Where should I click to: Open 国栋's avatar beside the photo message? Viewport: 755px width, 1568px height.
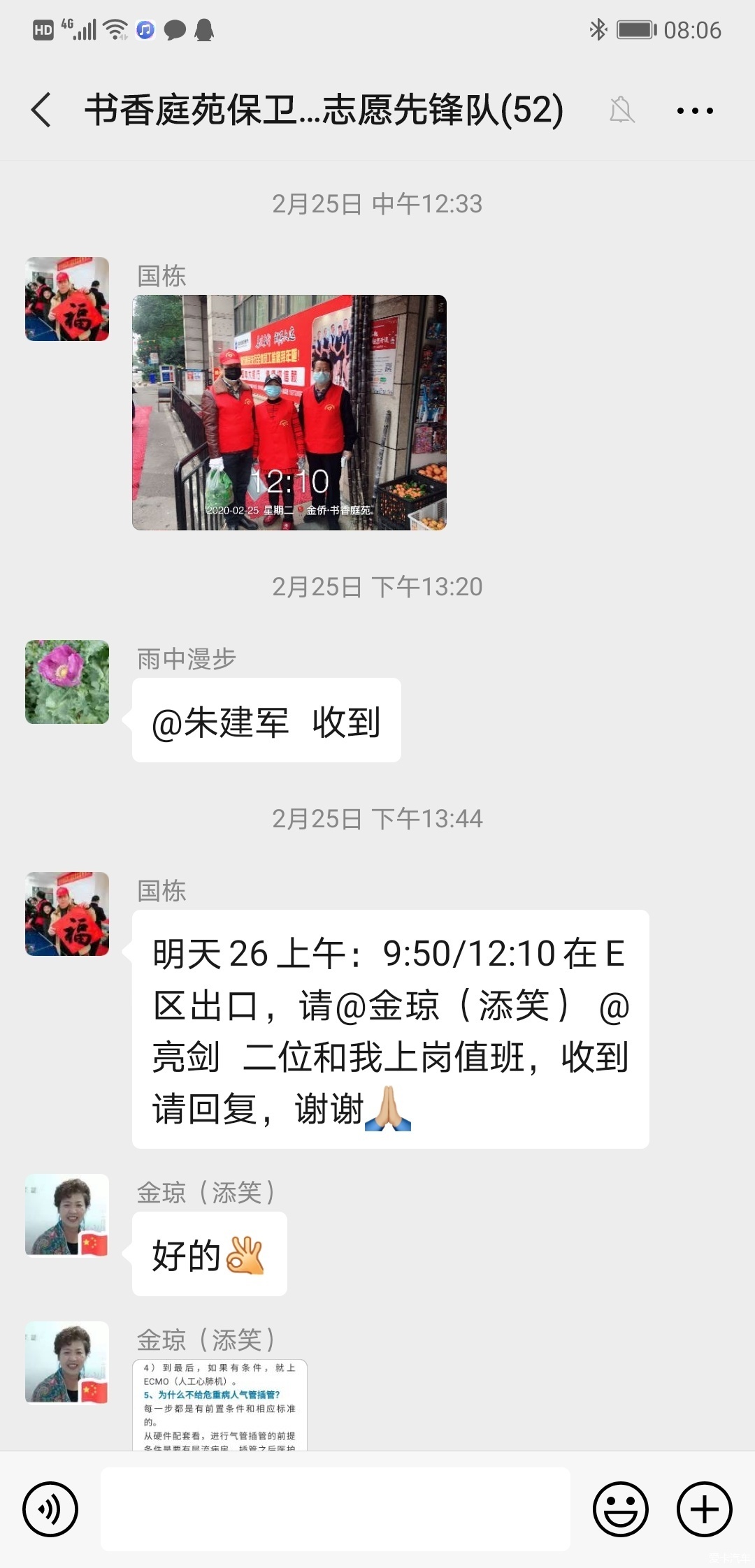(x=67, y=299)
